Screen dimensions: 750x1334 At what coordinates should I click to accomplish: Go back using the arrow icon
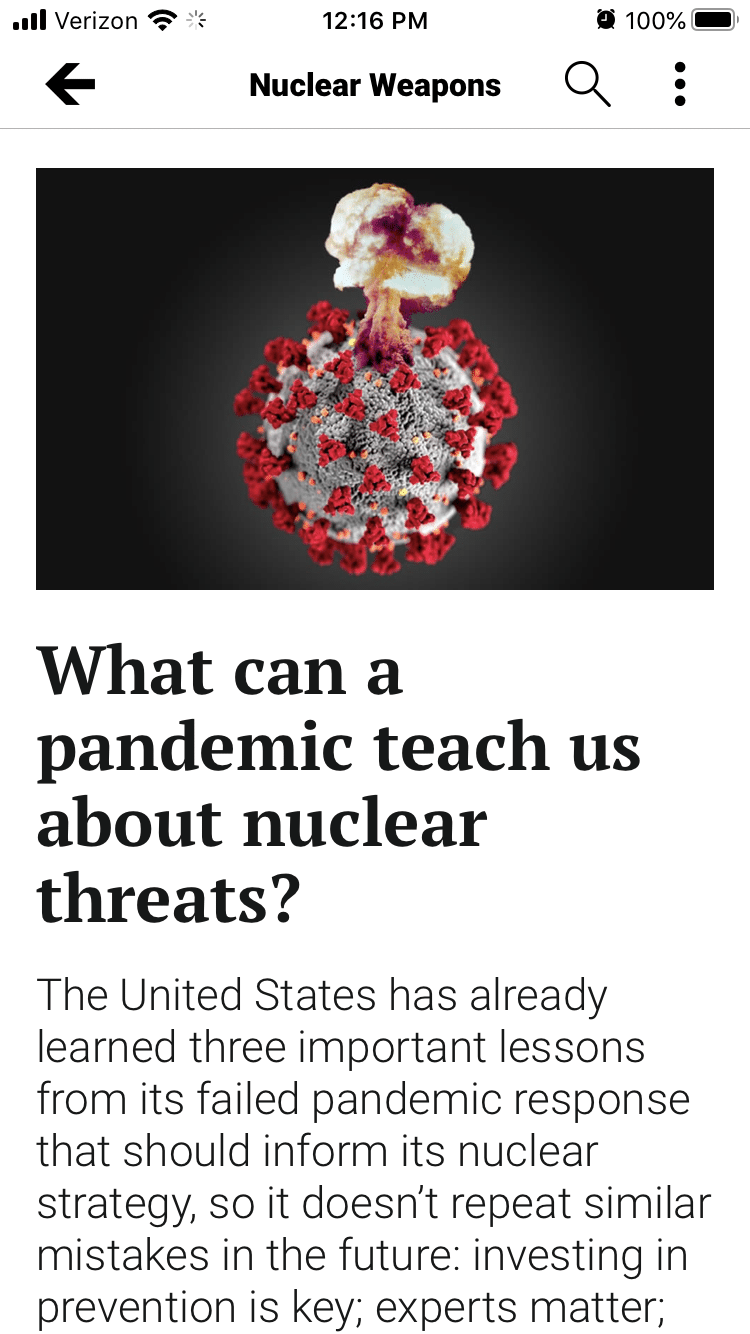[71, 85]
